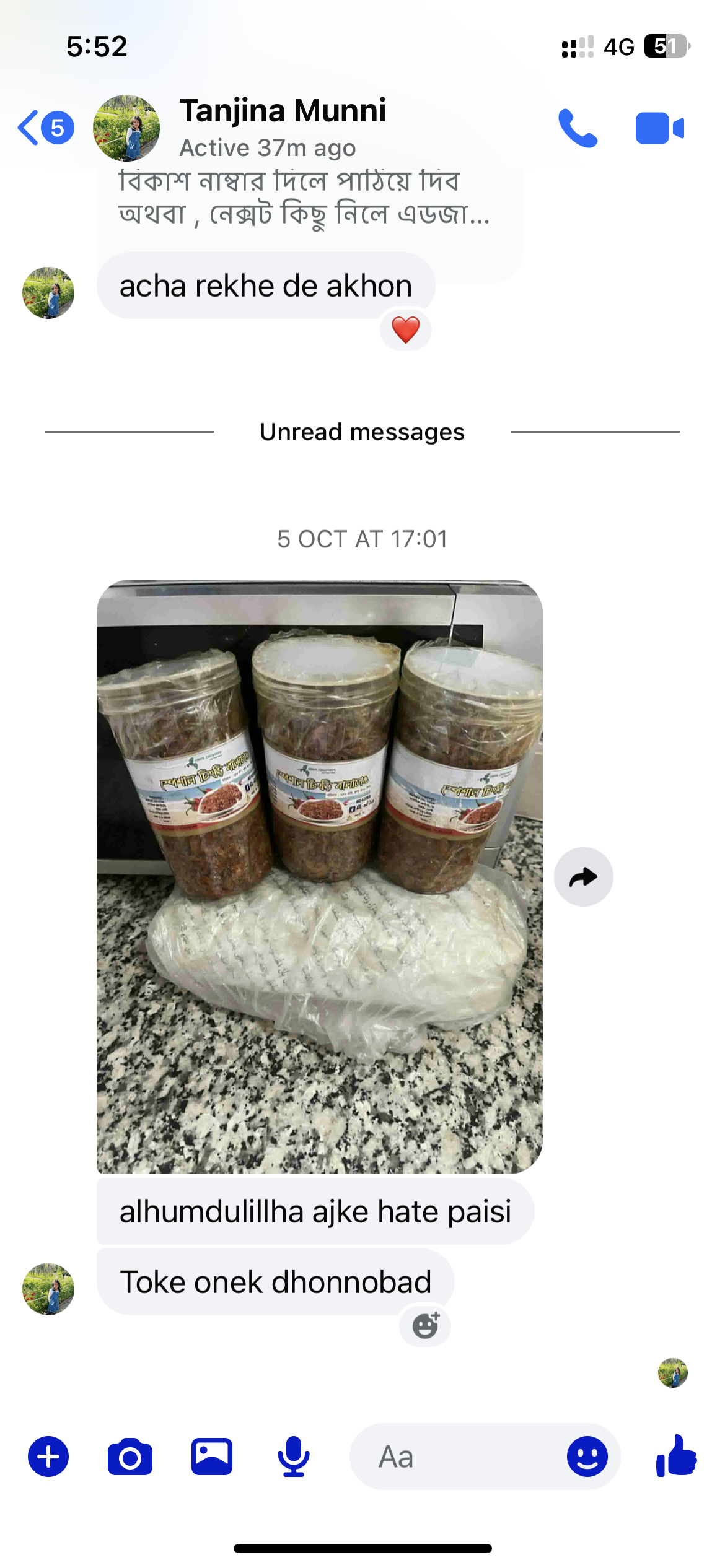
Task: Add a reaction to "Toke onek dhonnobad"
Action: pyautogui.click(x=425, y=1326)
